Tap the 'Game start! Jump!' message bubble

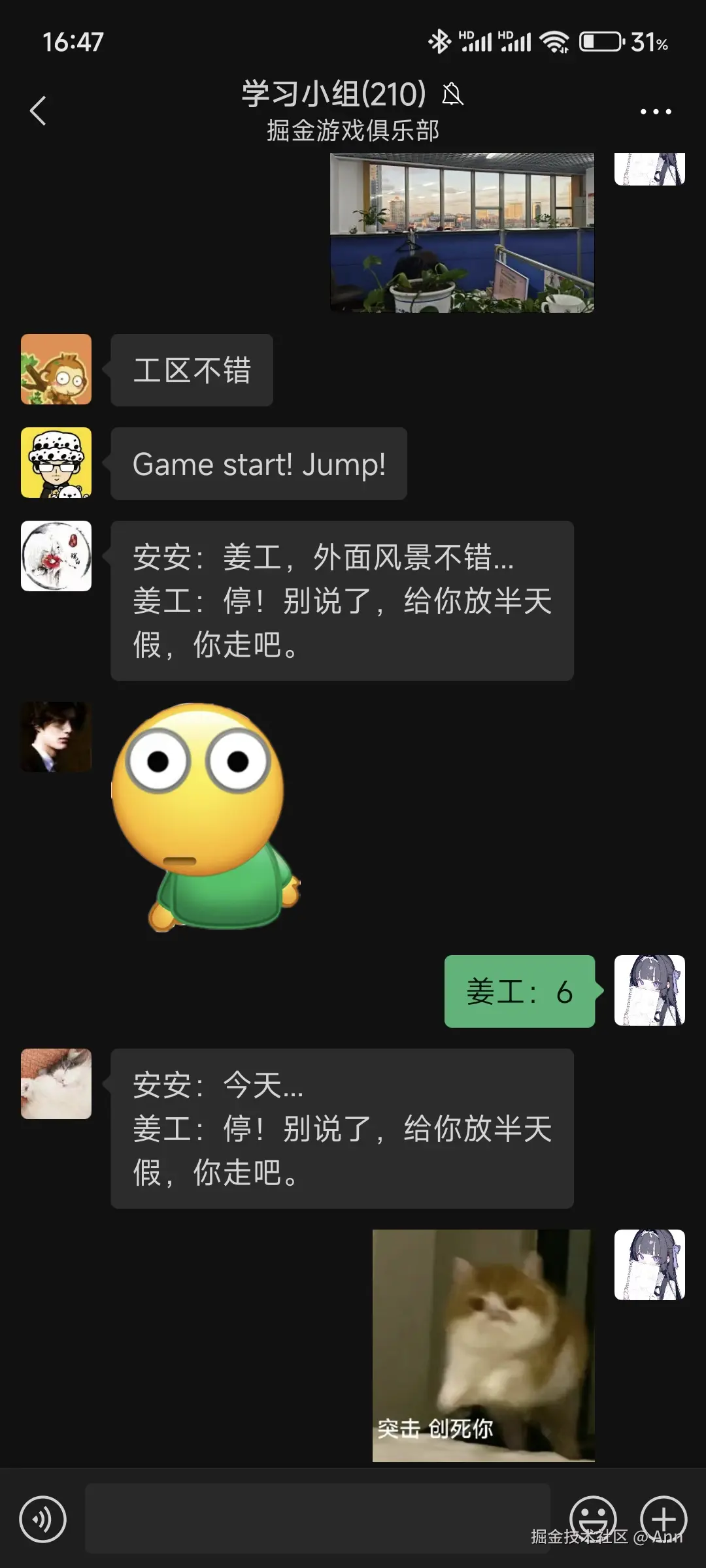(x=259, y=464)
